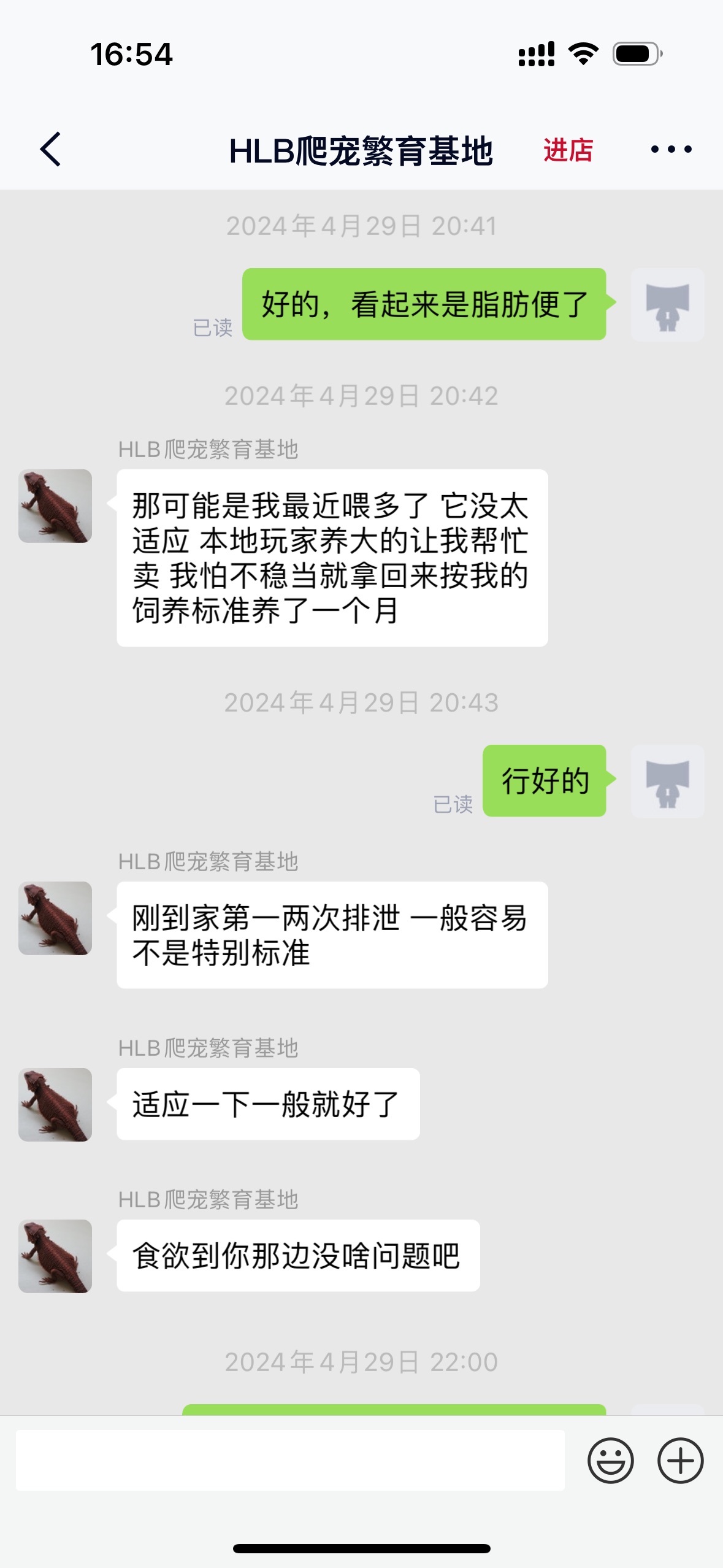Open the three-dot more menu
This screenshot has width=723, height=1568.
[671, 149]
